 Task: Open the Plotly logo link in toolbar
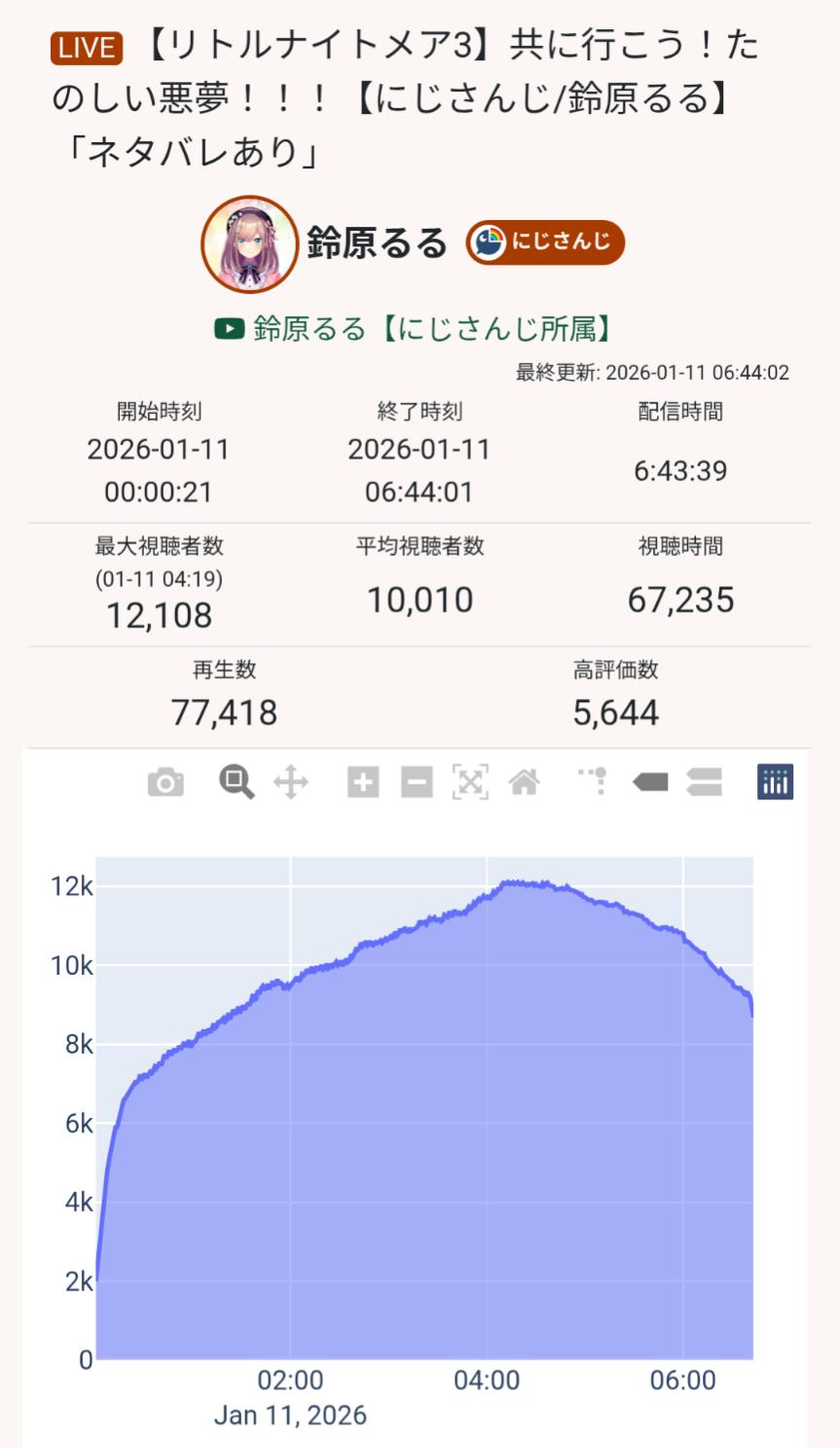pyautogui.click(x=776, y=782)
